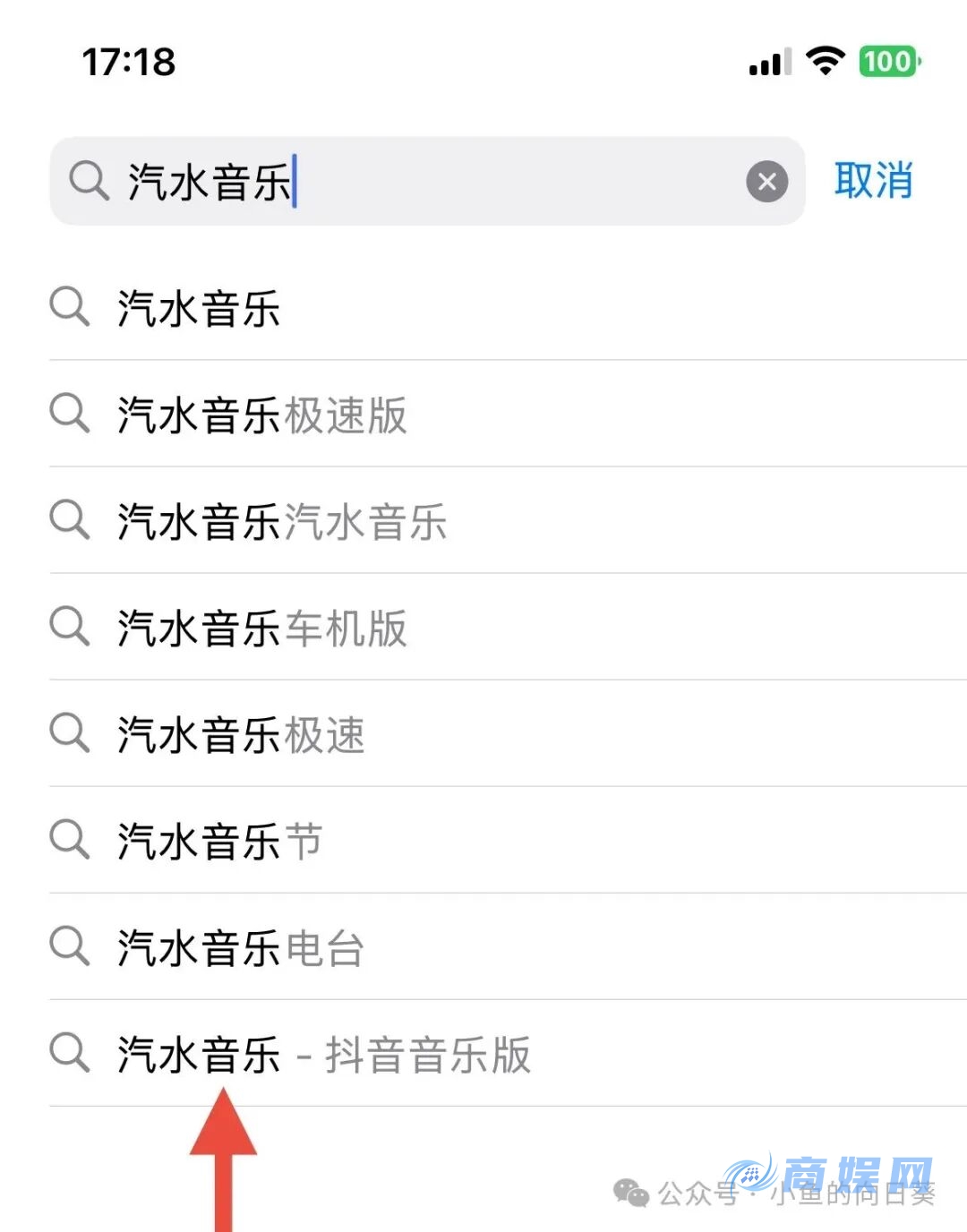967x1232 pixels.
Task: Tap the clear (x) button in the search field
Action: (x=766, y=182)
